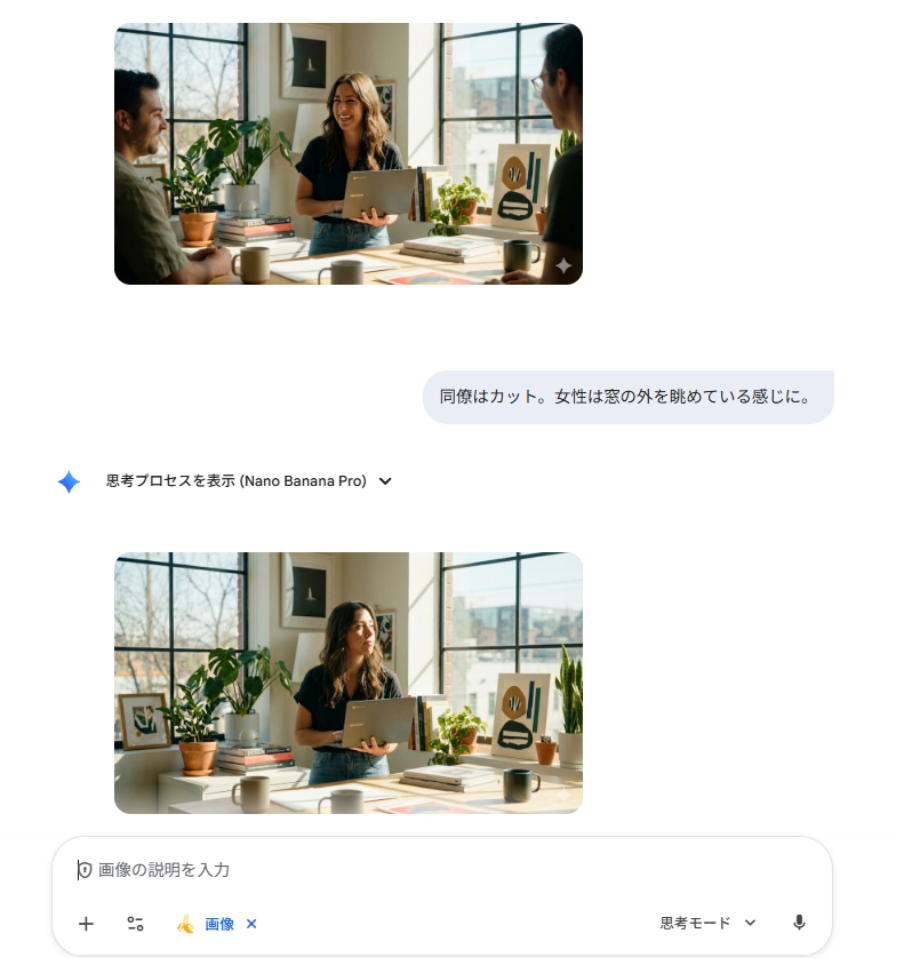900x959 pixels.
Task: Remove the 画像 tool chip
Action: 252,924
